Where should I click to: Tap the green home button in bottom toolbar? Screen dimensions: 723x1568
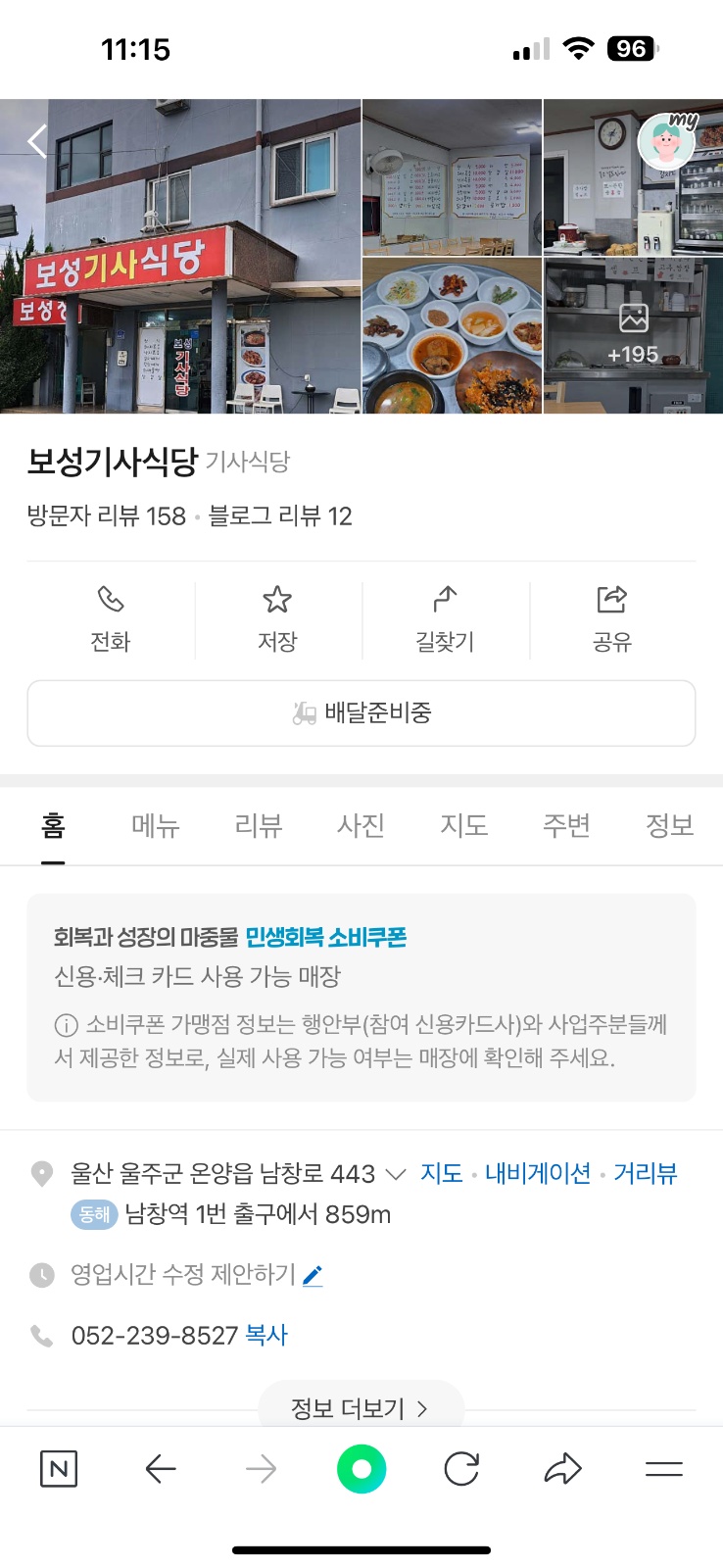(361, 1468)
